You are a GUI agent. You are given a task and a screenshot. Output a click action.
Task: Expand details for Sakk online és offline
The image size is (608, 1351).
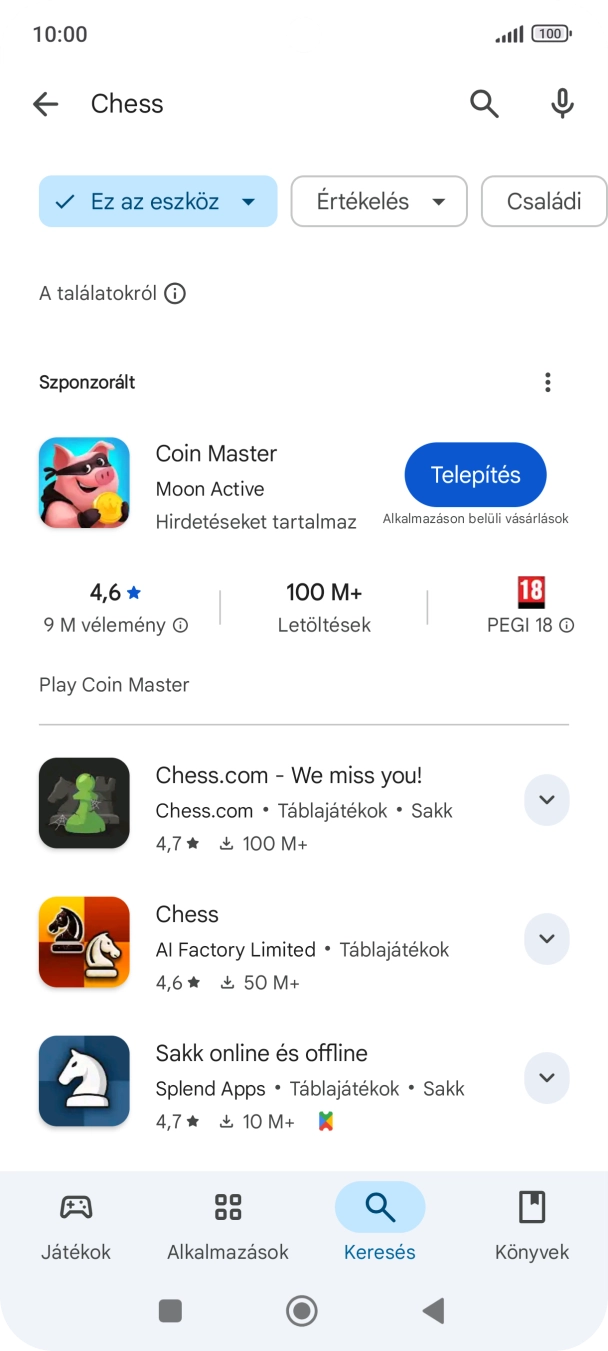tap(547, 1078)
